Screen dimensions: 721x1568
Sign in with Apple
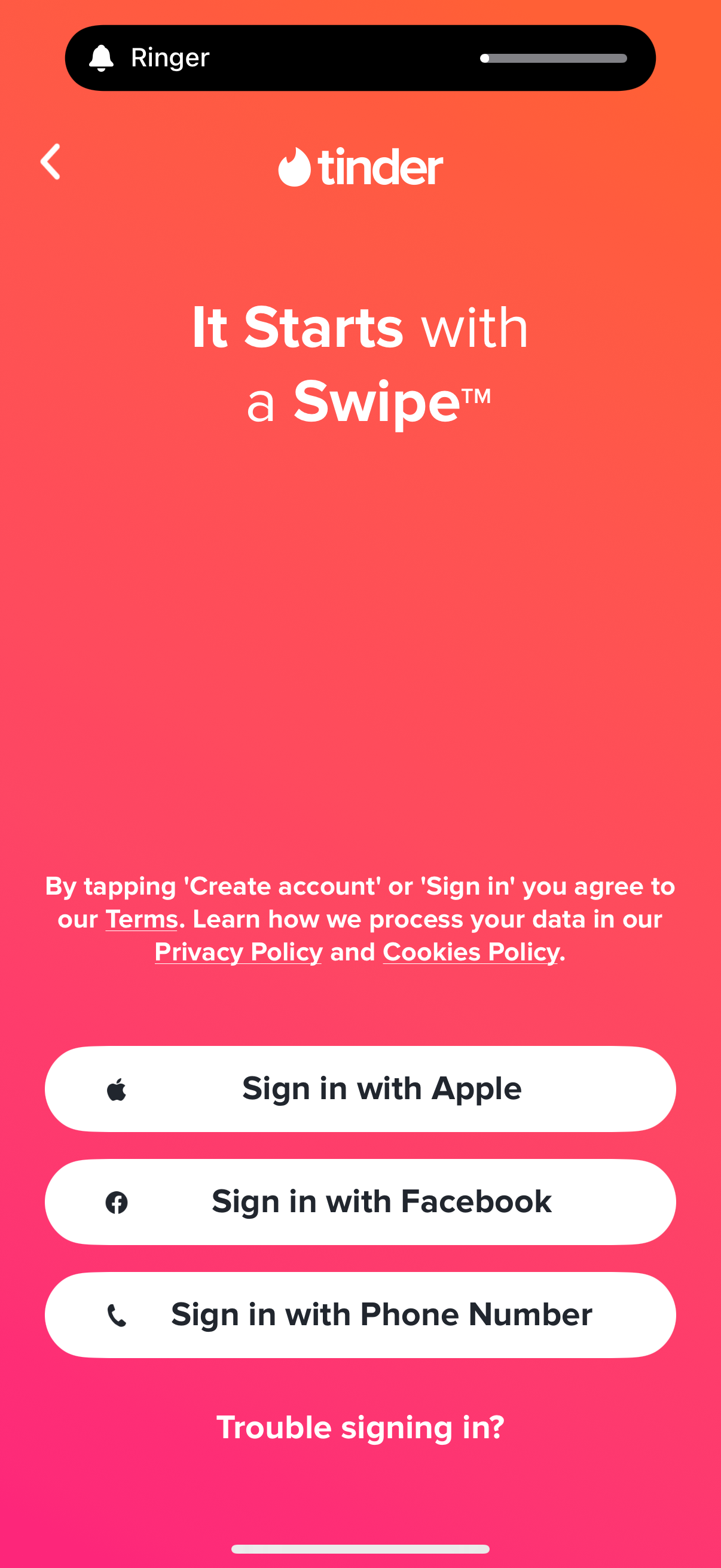click(360, 1088)
